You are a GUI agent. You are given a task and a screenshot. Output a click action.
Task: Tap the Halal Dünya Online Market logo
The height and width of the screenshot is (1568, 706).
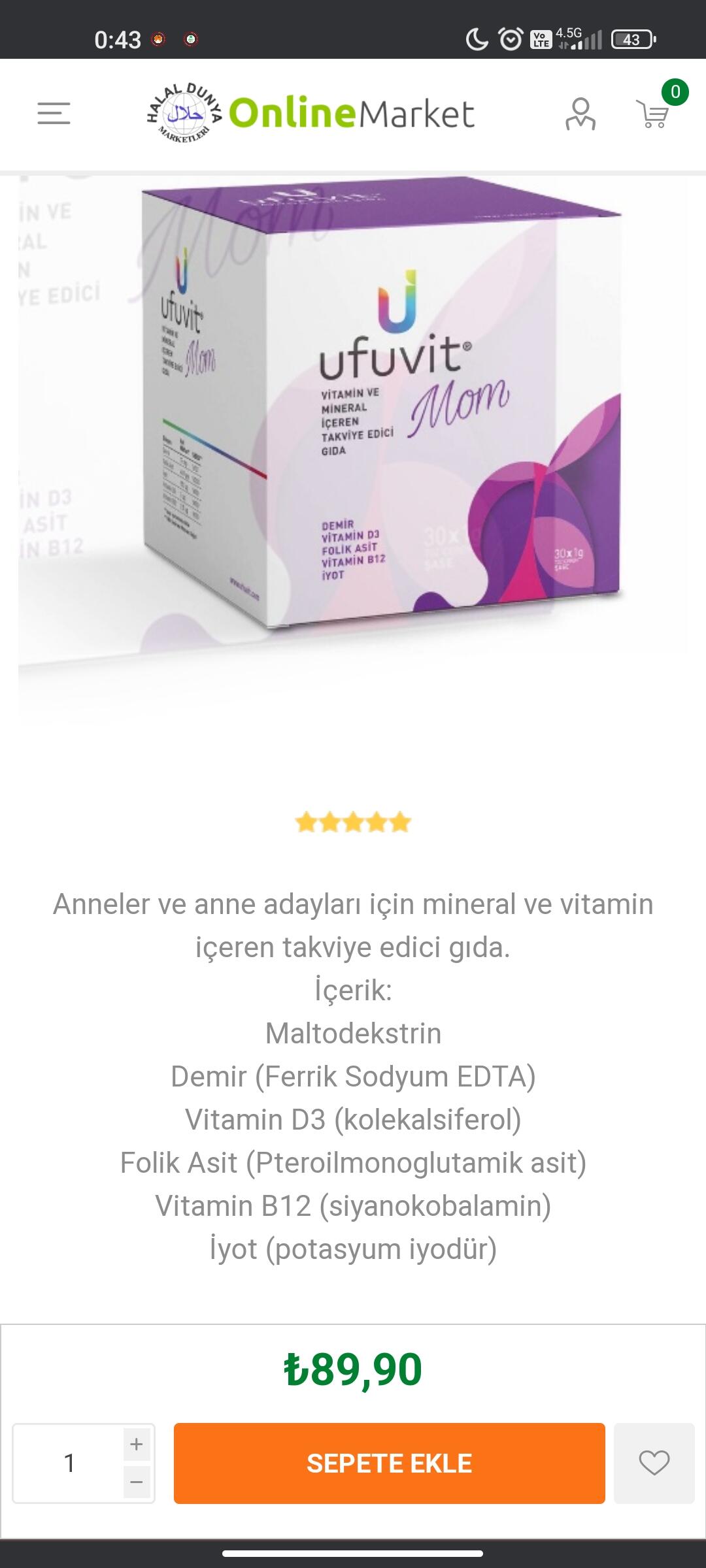pos(311,114)
